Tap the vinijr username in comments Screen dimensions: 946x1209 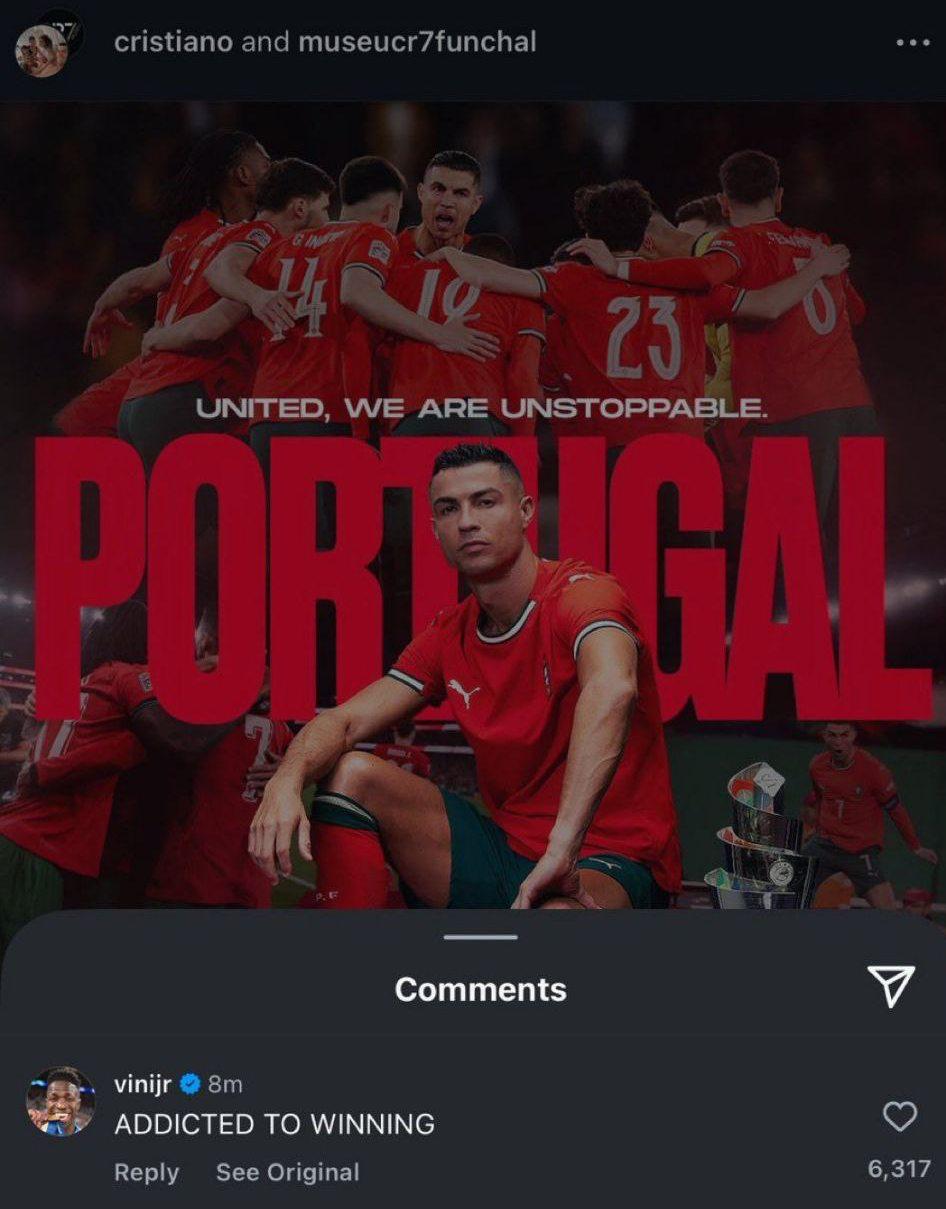[142, 1084]
